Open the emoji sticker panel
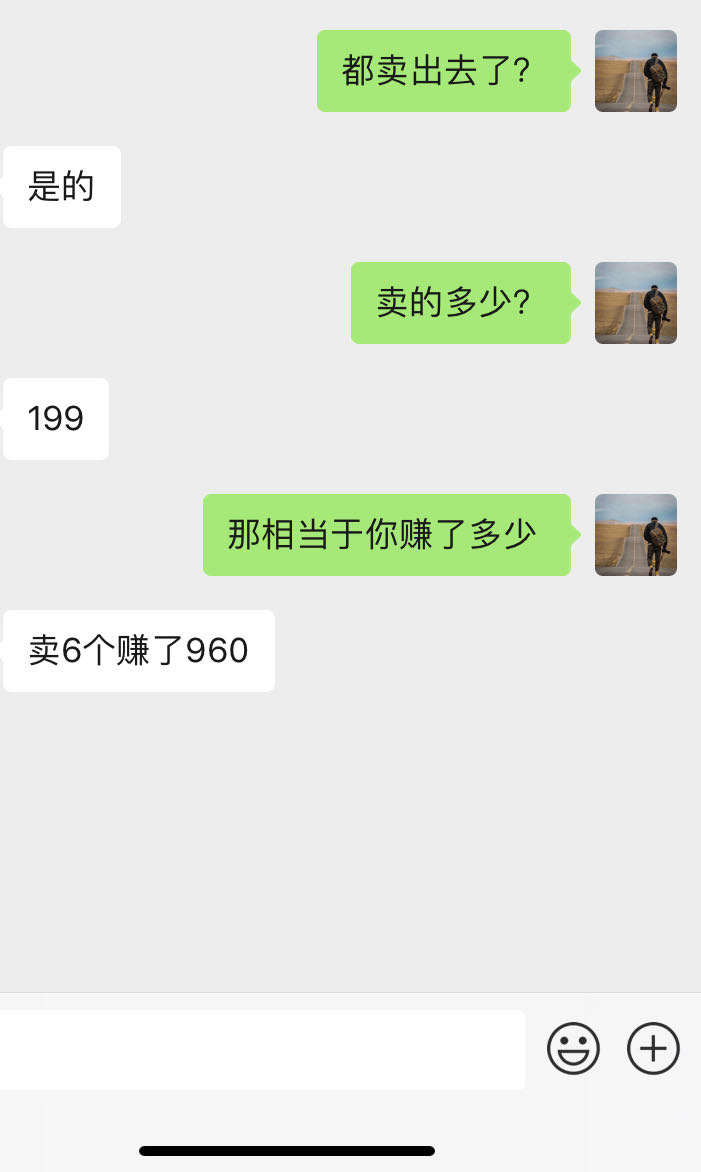701x1172 pixels. pos(573,1049)
